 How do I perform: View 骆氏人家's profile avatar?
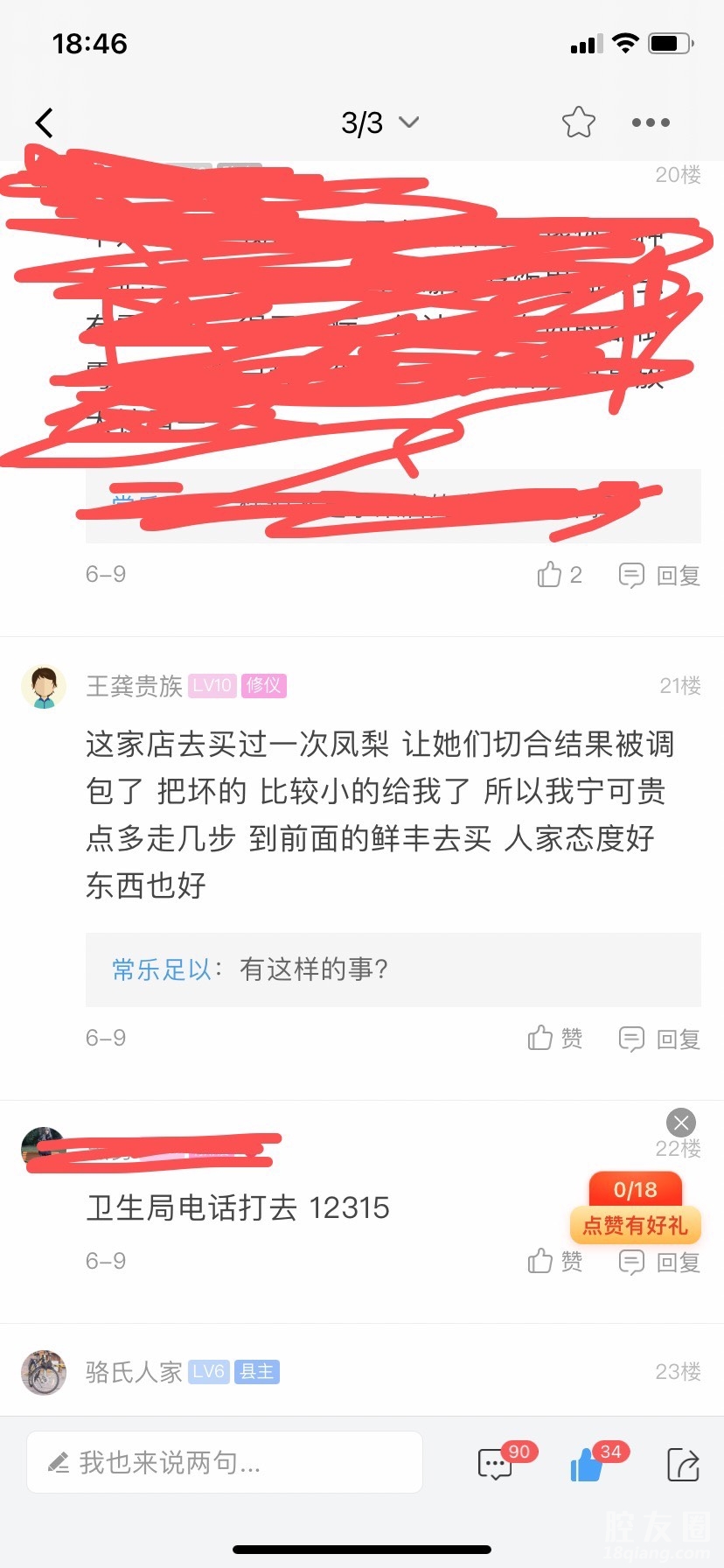44,1372
